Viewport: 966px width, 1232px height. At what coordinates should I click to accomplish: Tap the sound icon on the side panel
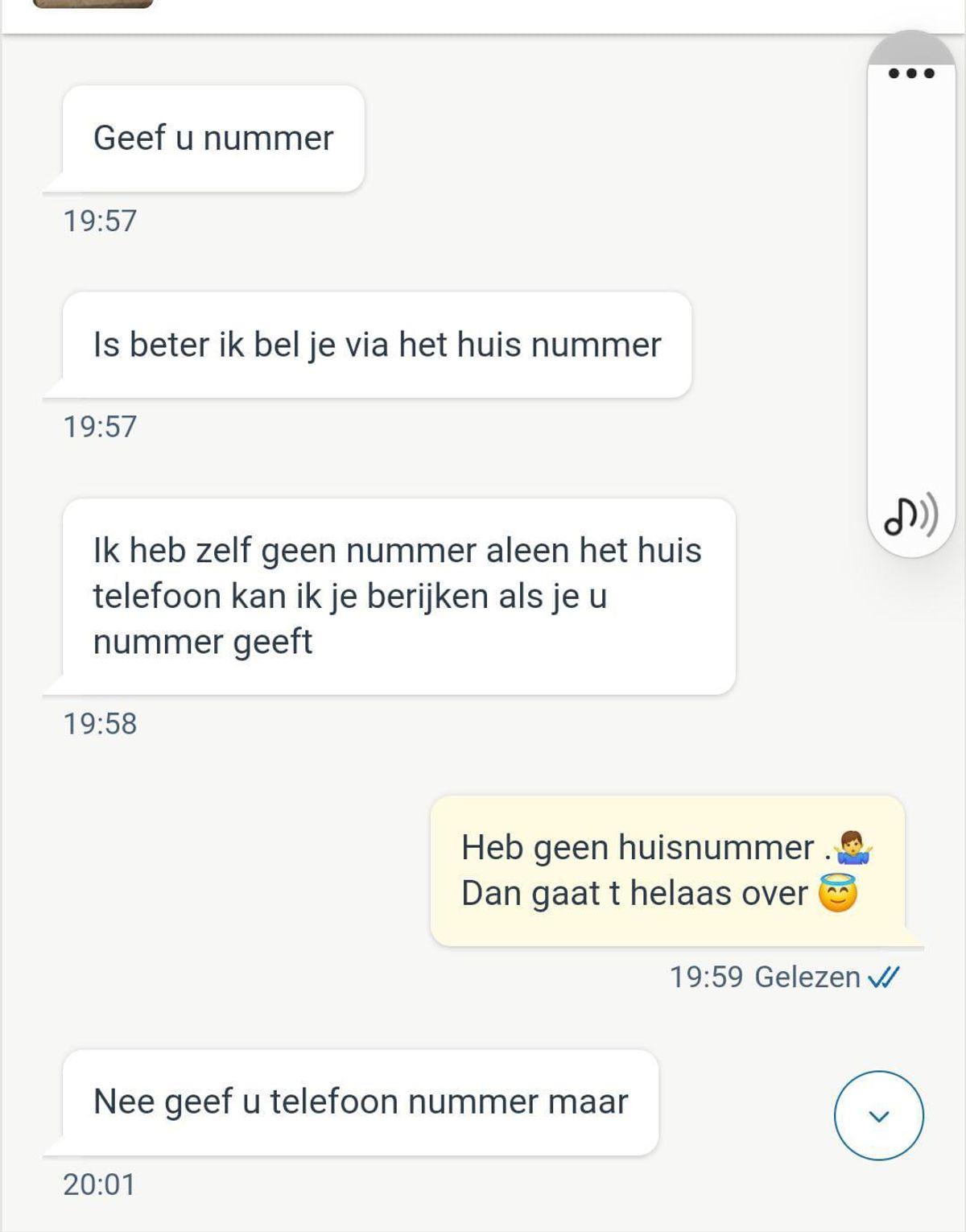tap(910, 516)
